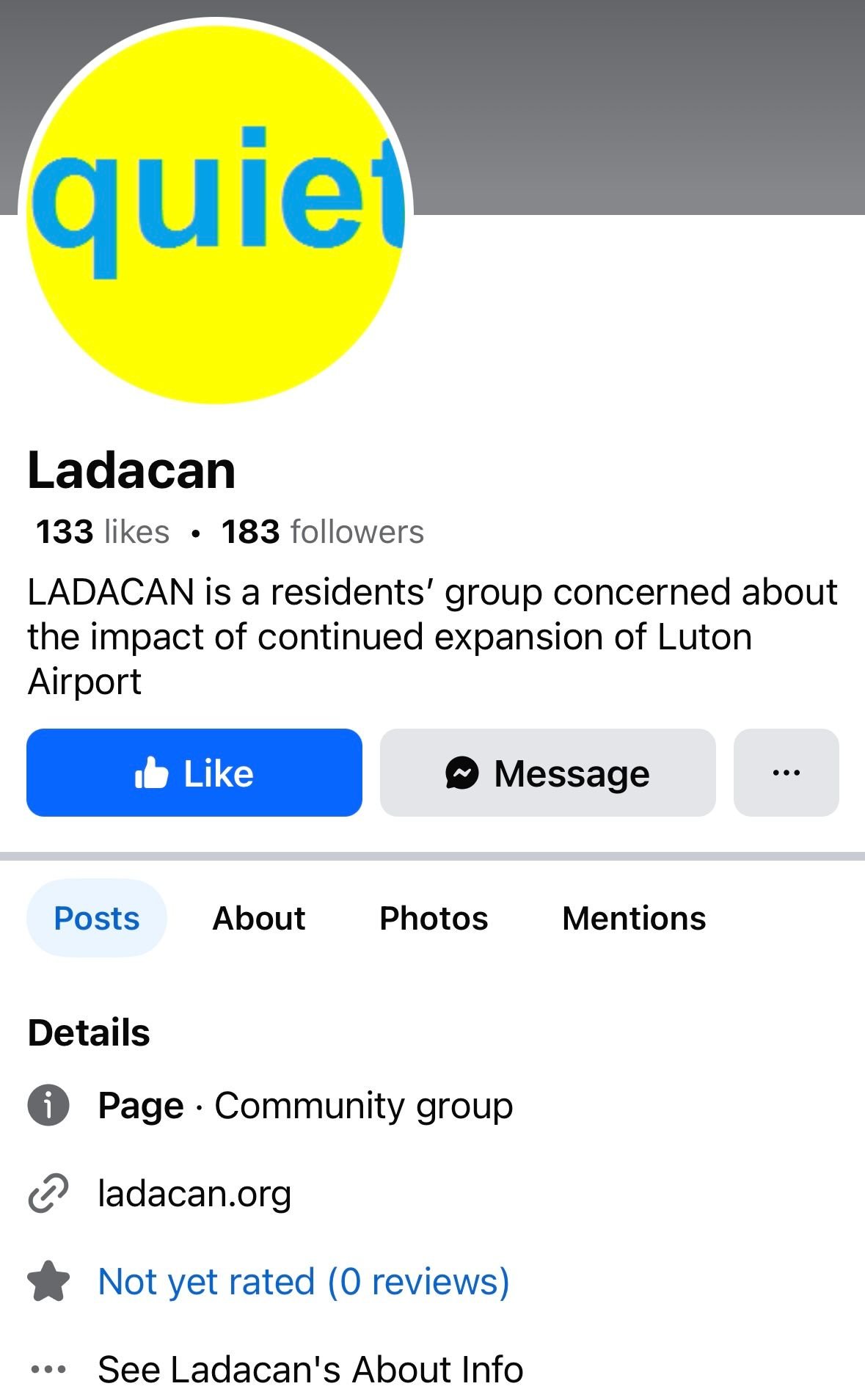
Task: Like the Ladacan page
Action: pyautogui.click(x=194, y=773)
